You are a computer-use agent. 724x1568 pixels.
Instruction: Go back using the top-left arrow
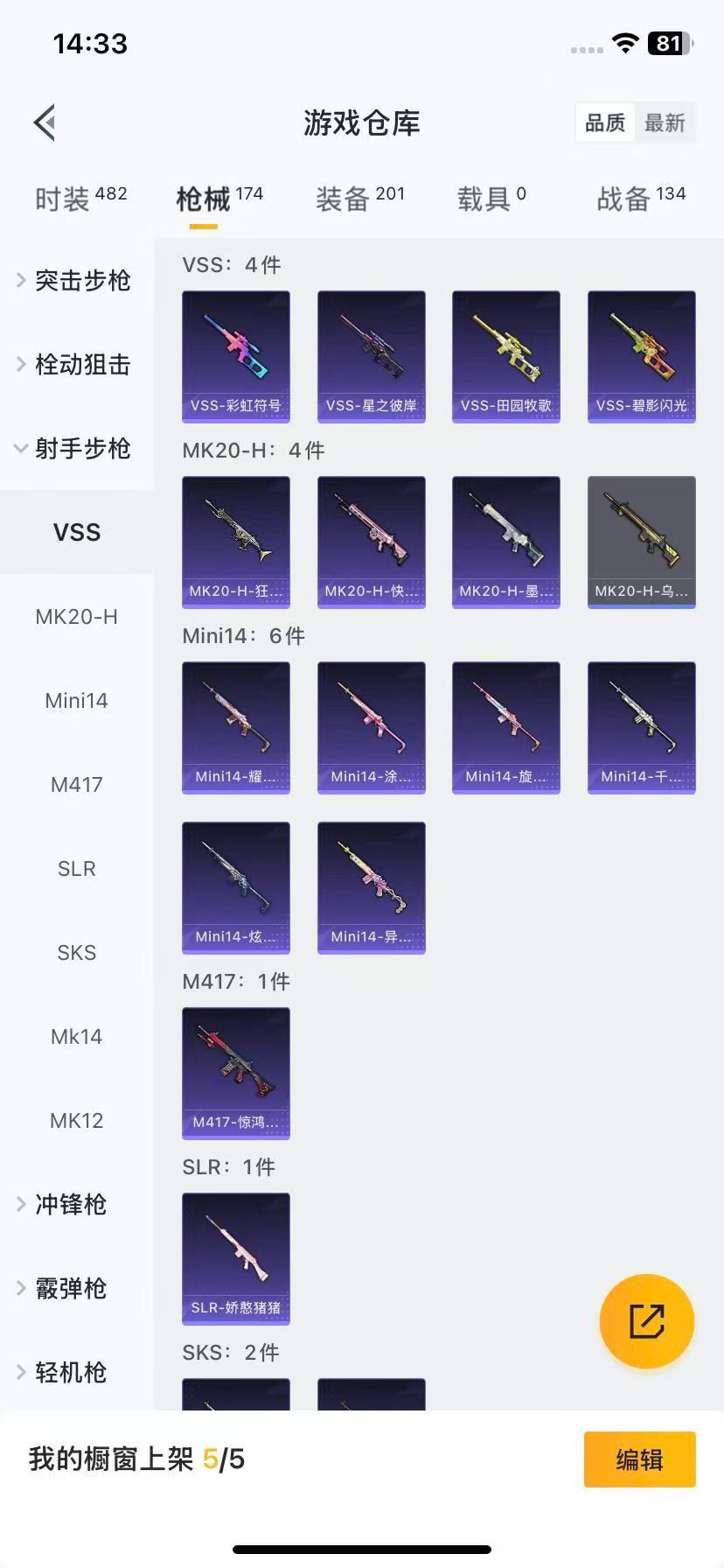pos(45,122)
